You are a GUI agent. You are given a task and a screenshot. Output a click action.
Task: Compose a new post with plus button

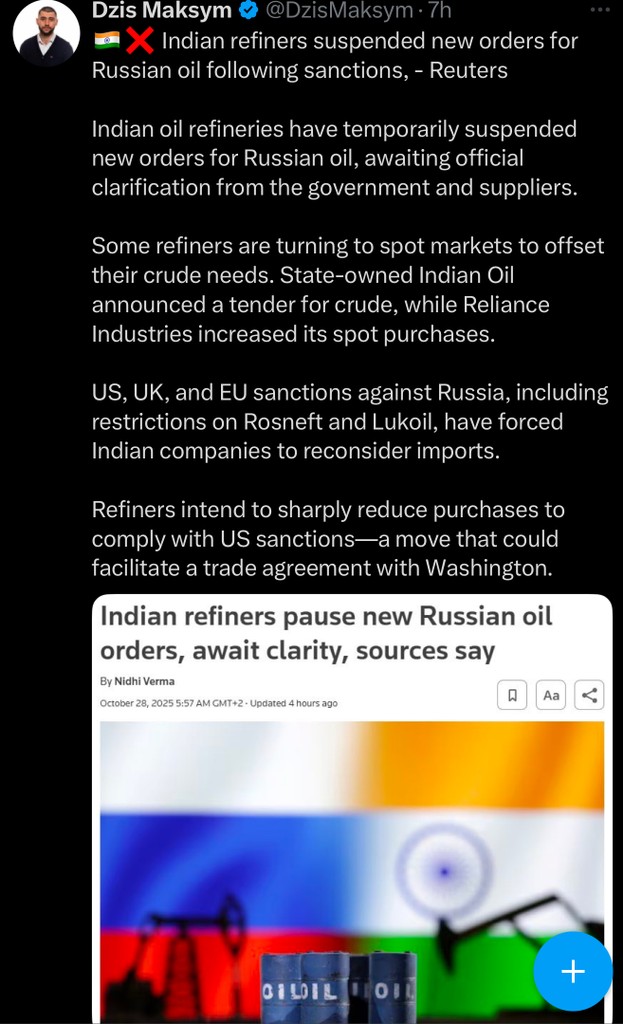[x=572, y=971]
